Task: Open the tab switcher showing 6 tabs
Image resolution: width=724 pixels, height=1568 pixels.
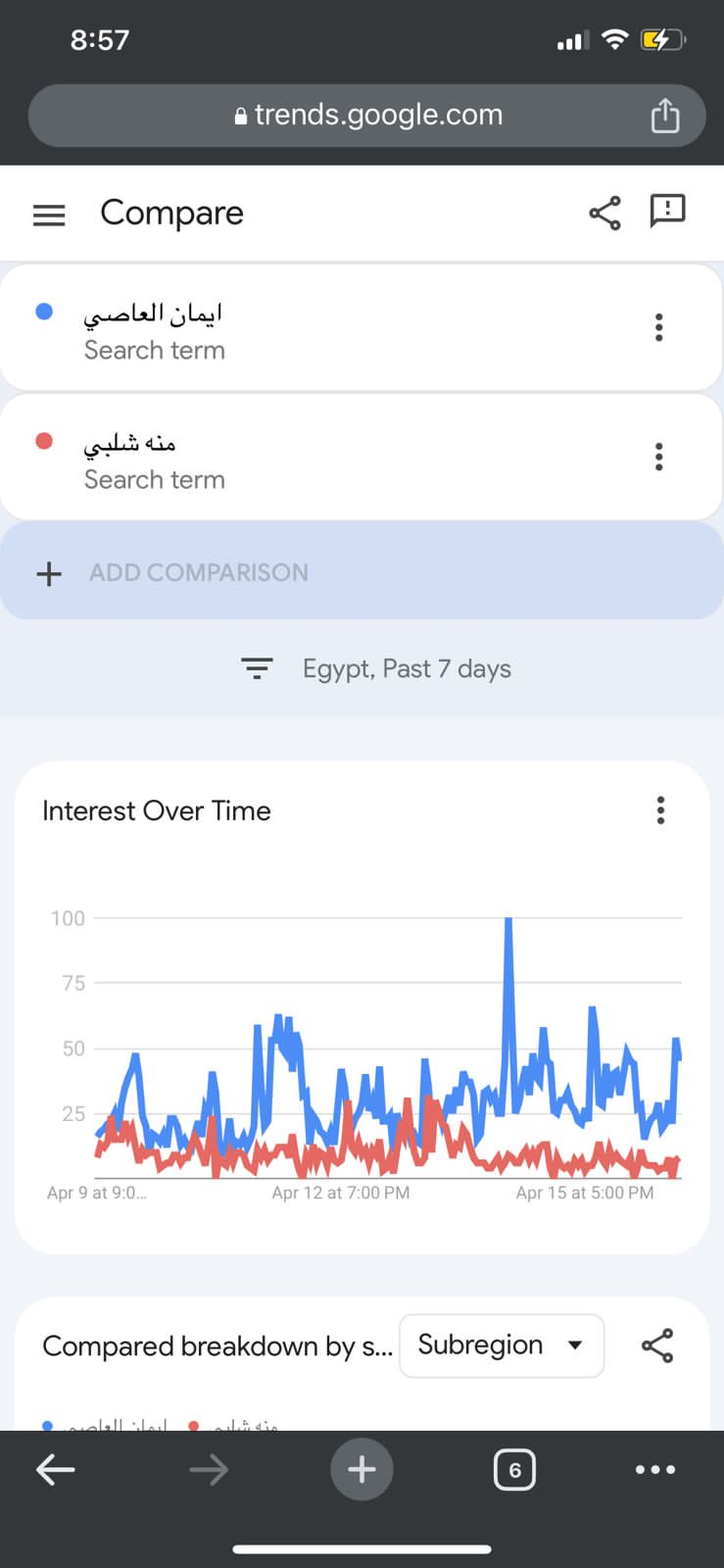Action: point(514,1469)
